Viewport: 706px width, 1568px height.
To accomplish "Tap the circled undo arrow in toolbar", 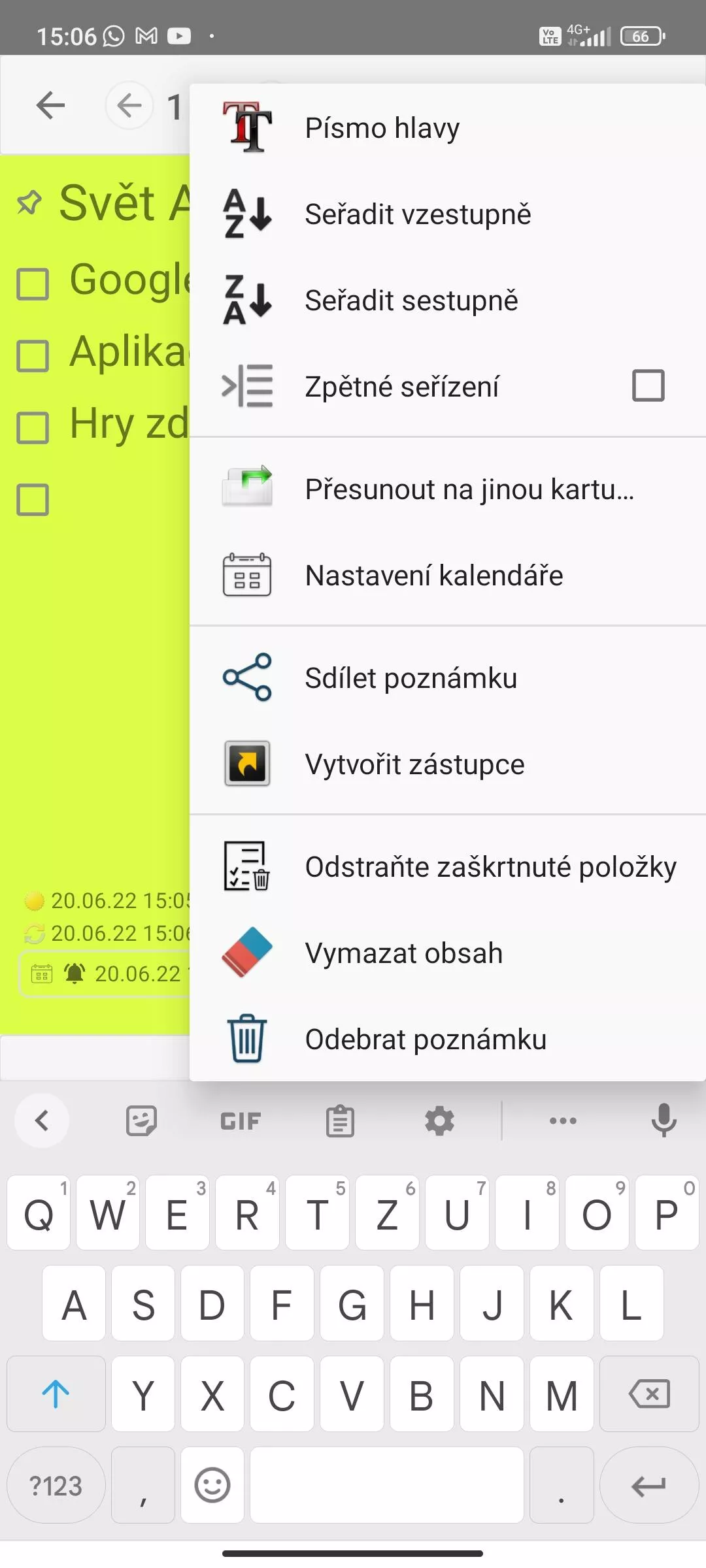I will 129,105.
